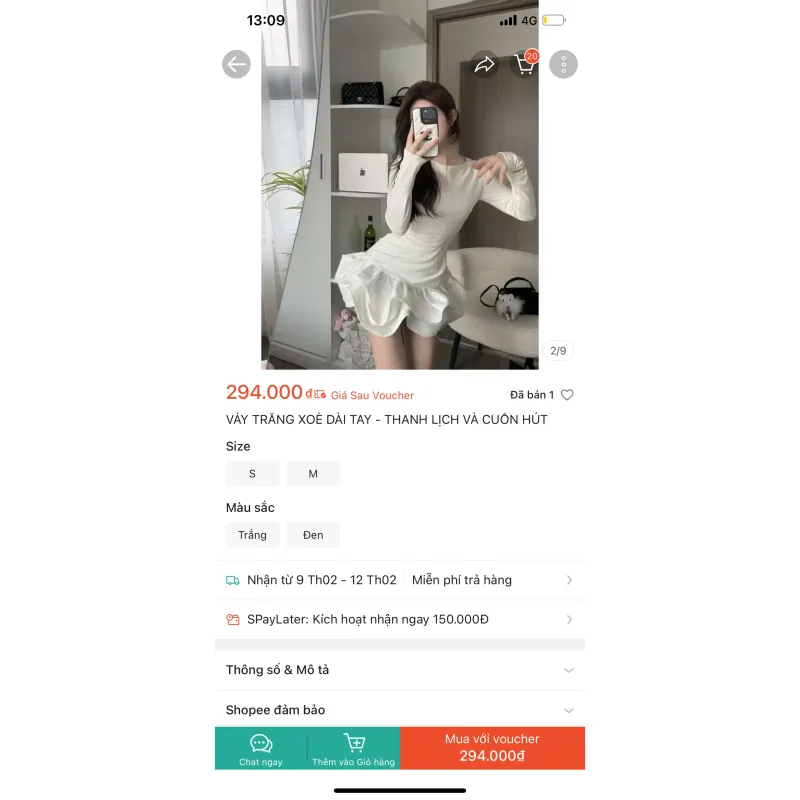Select size M

click(x=313, y=474)
